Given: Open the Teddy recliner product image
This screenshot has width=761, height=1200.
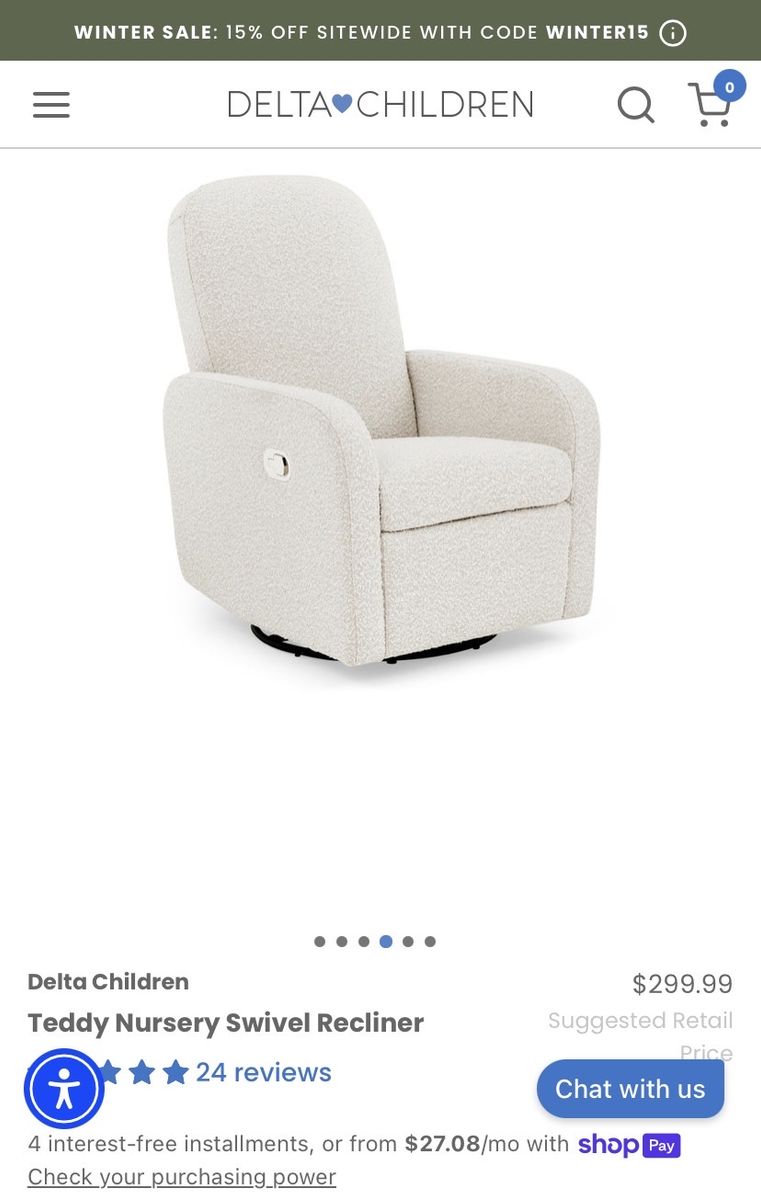Looking at the screenshot, I should pyautogui.click(x=380, y=420).
